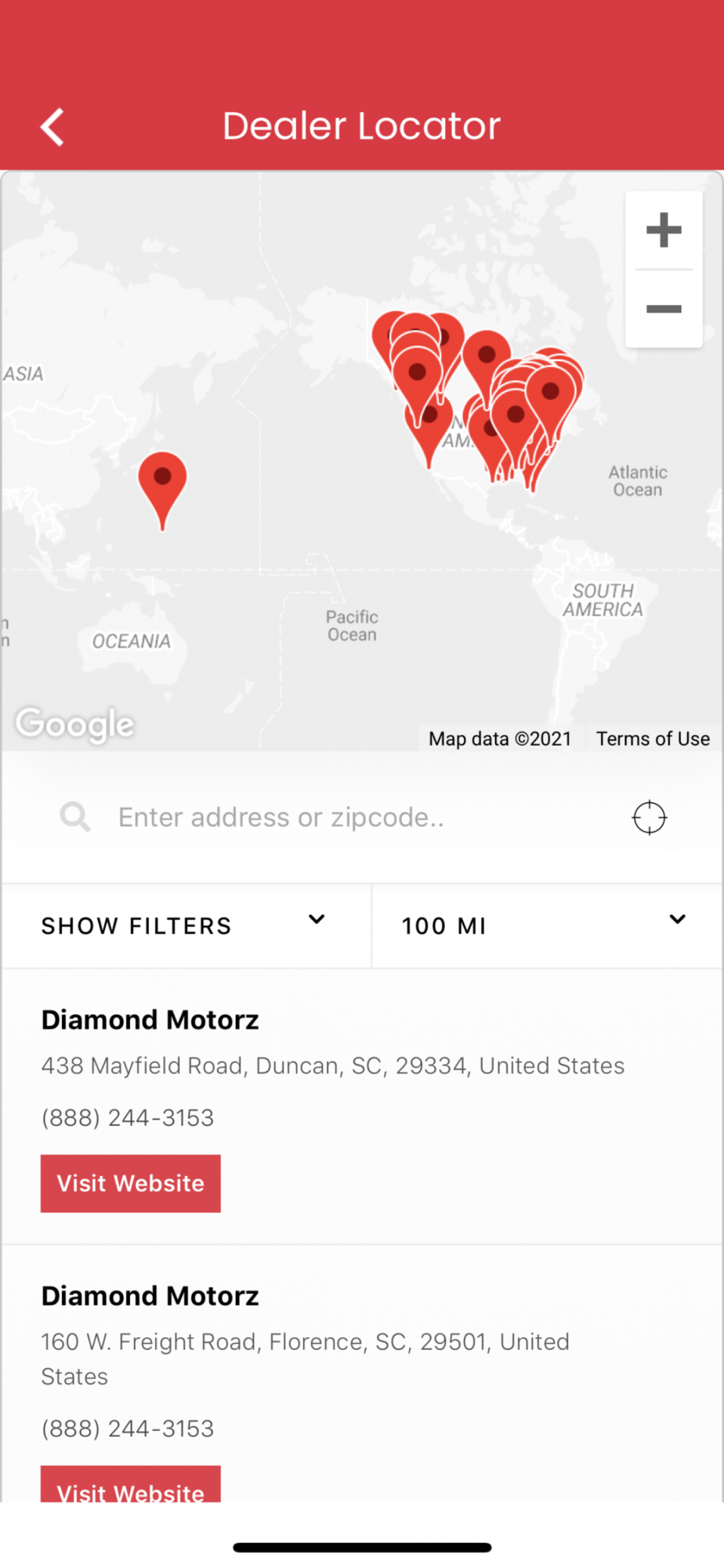724x1568 pixels.
Task: Open the 100 MI distance dropdown
Action: pyautogui.click(x=547, y=926)
